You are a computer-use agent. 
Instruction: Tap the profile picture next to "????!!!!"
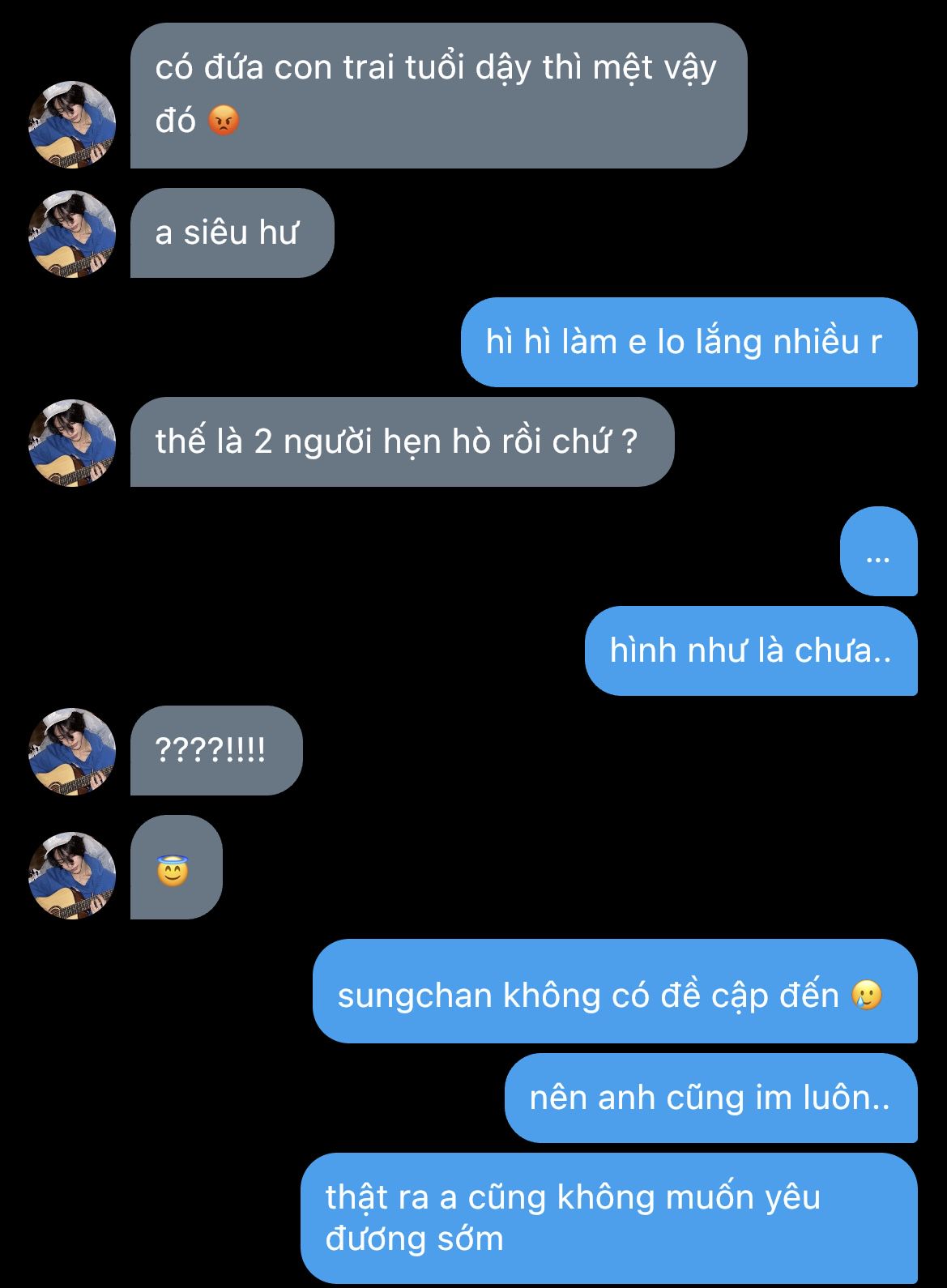[x=72, y=752]
